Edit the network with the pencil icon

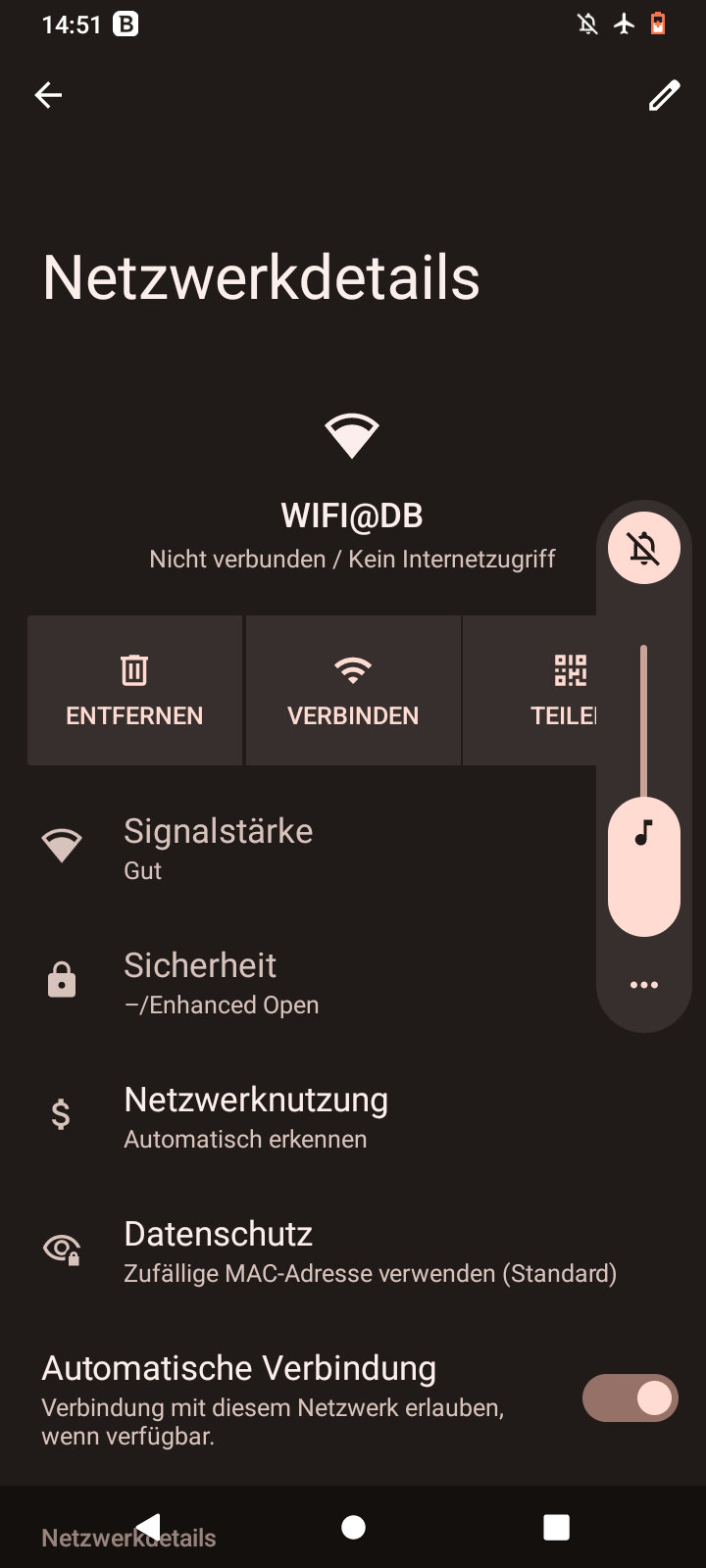click(x=664, y=95)
